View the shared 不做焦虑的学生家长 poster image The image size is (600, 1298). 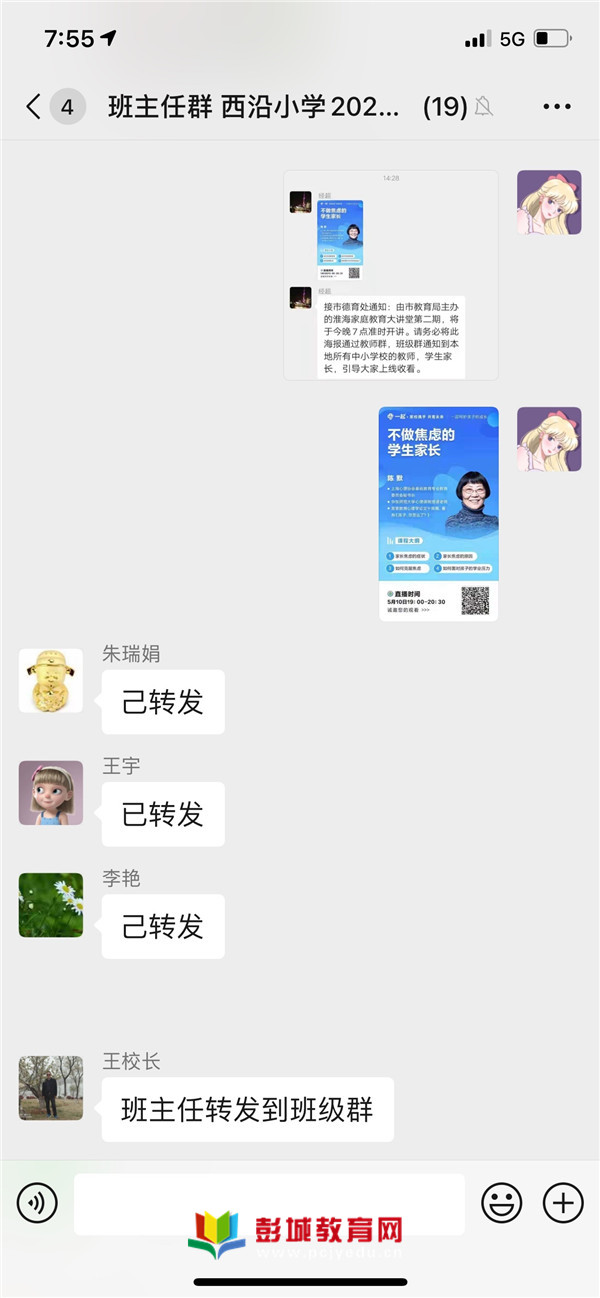coord(438,514)
